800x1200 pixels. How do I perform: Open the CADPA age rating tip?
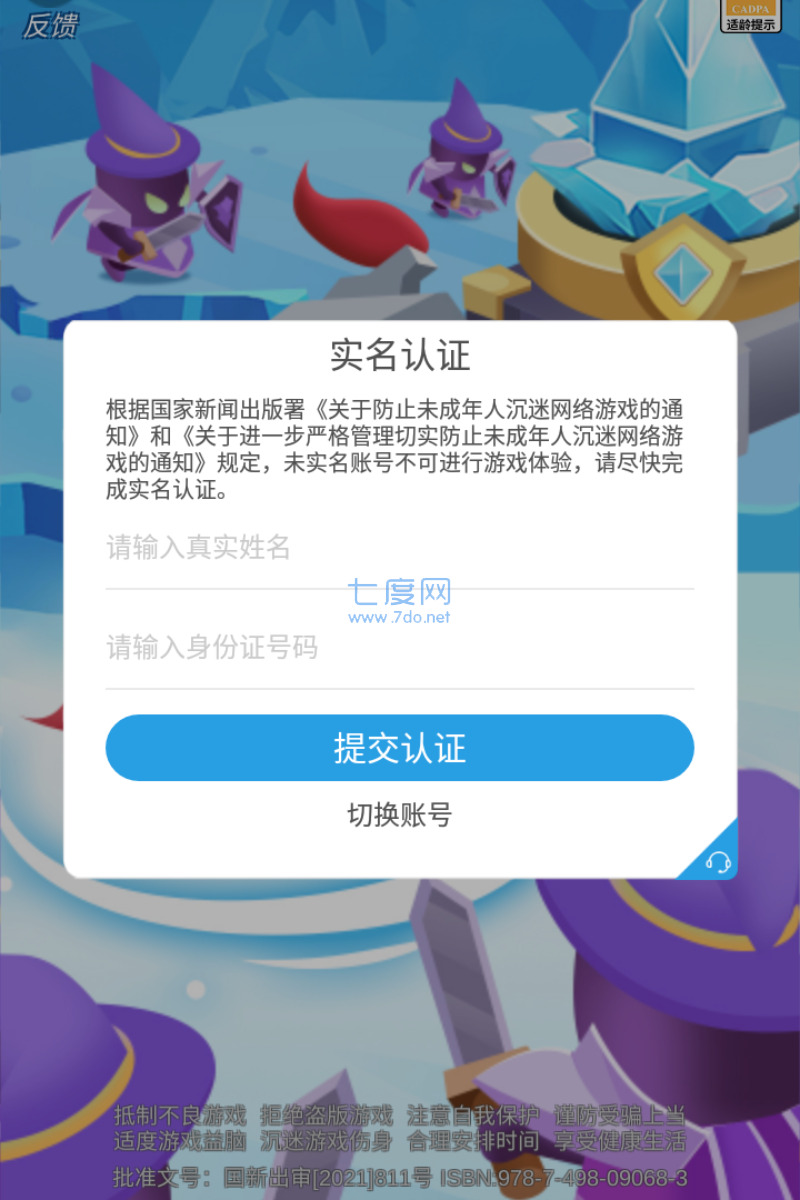pyautogui.click(x=750, y=16)
